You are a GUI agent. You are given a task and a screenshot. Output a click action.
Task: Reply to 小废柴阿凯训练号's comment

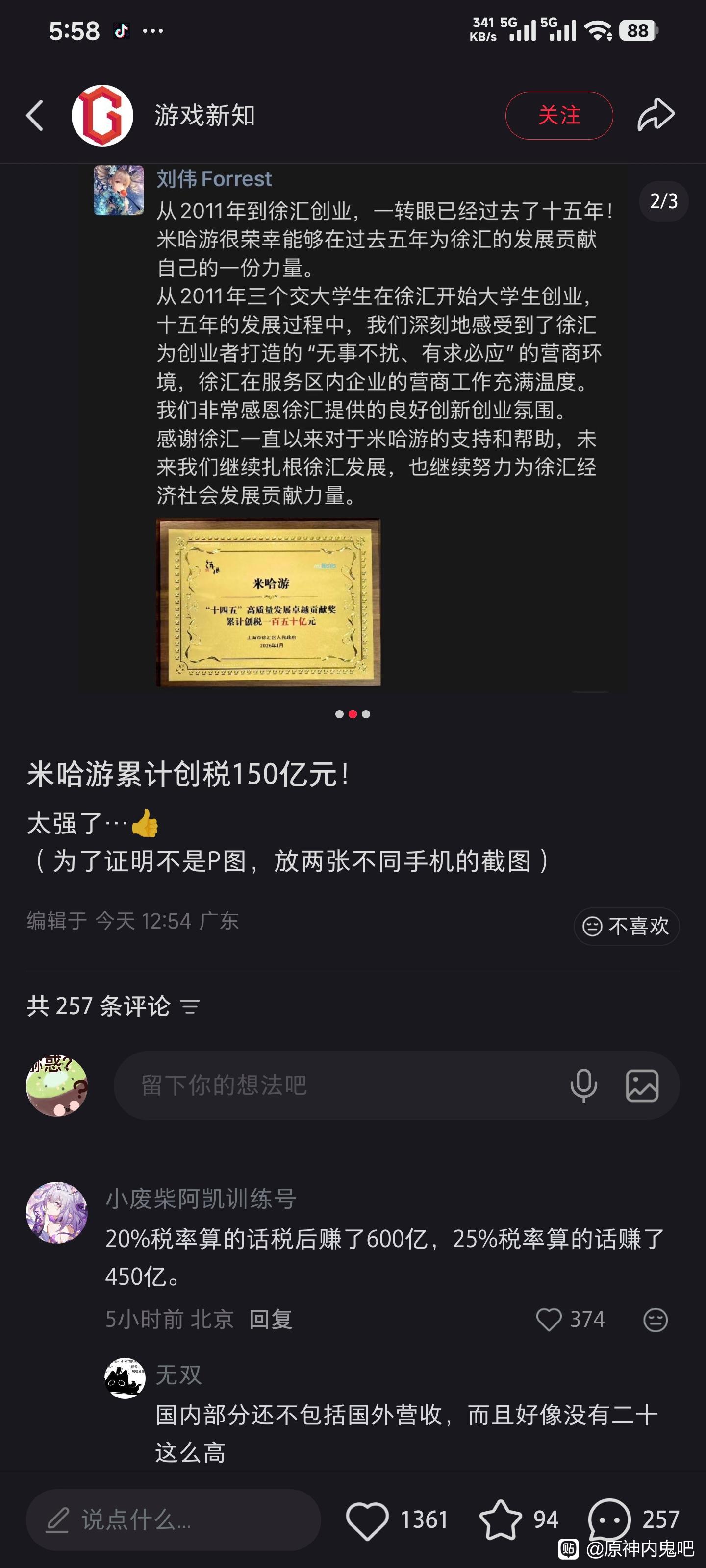tap(271, 1319)
